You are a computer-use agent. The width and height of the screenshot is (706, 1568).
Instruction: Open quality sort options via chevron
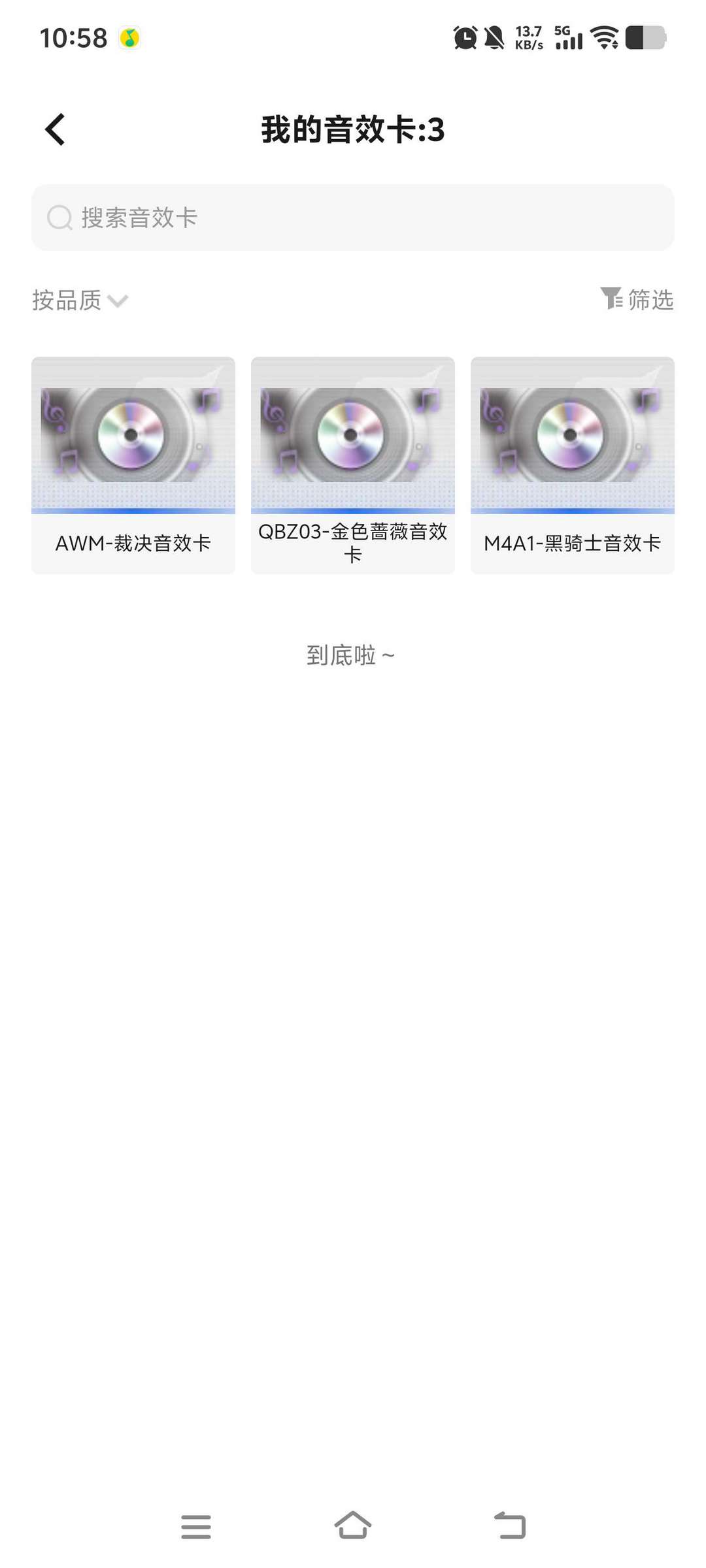[x=118, y=302]
